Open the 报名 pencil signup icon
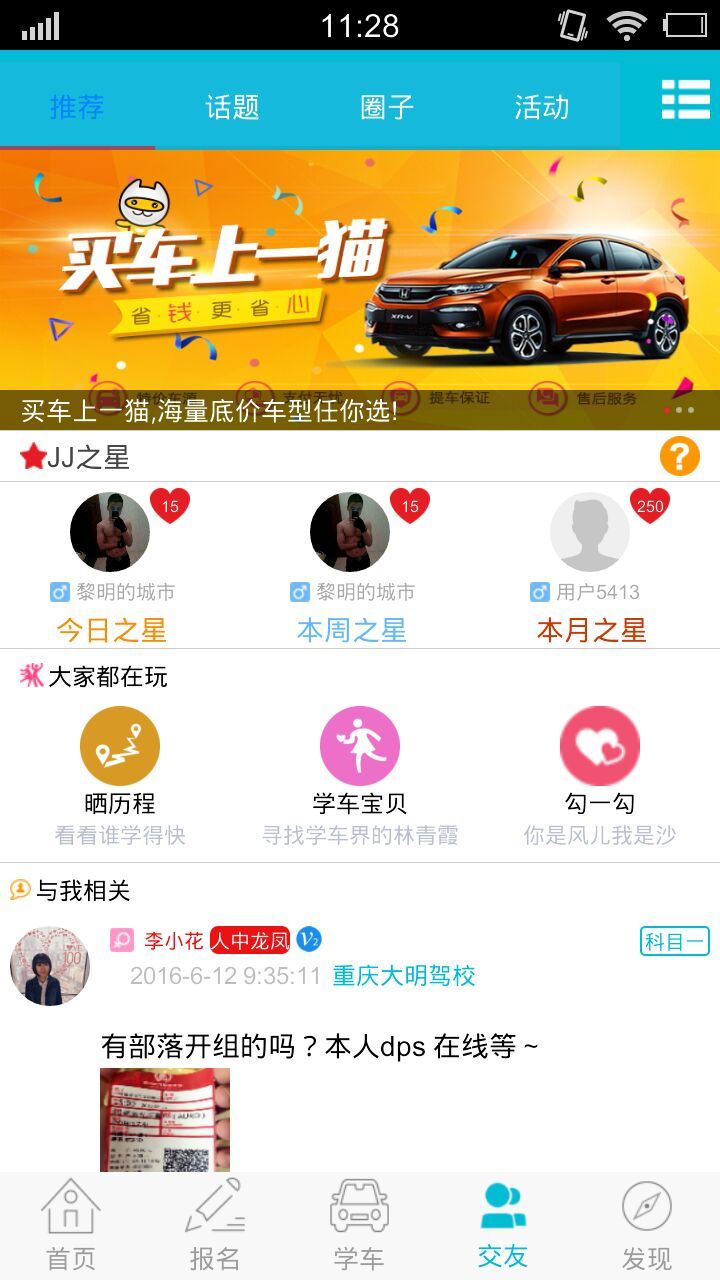Screen dimensions: 720x1280 (x=215, y=1215)
